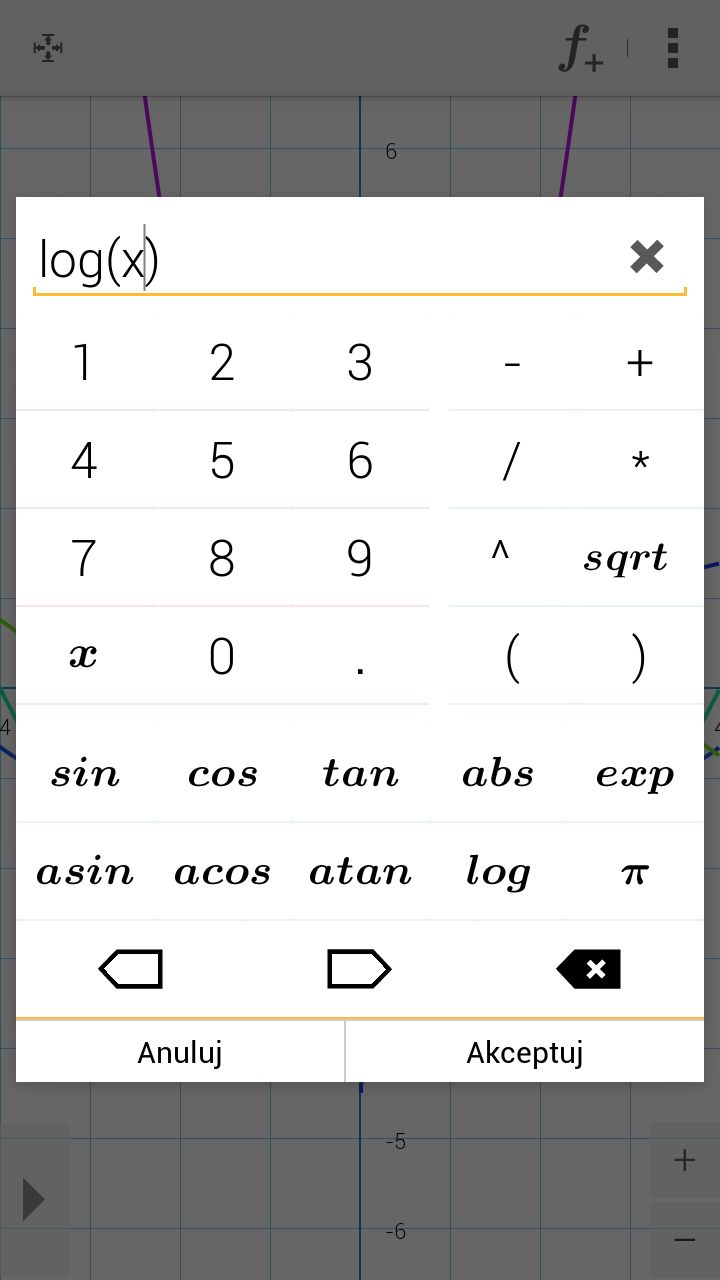The image size is (720, 1280).
Task: Insert the sqrt function
Action: pos(626,558)
